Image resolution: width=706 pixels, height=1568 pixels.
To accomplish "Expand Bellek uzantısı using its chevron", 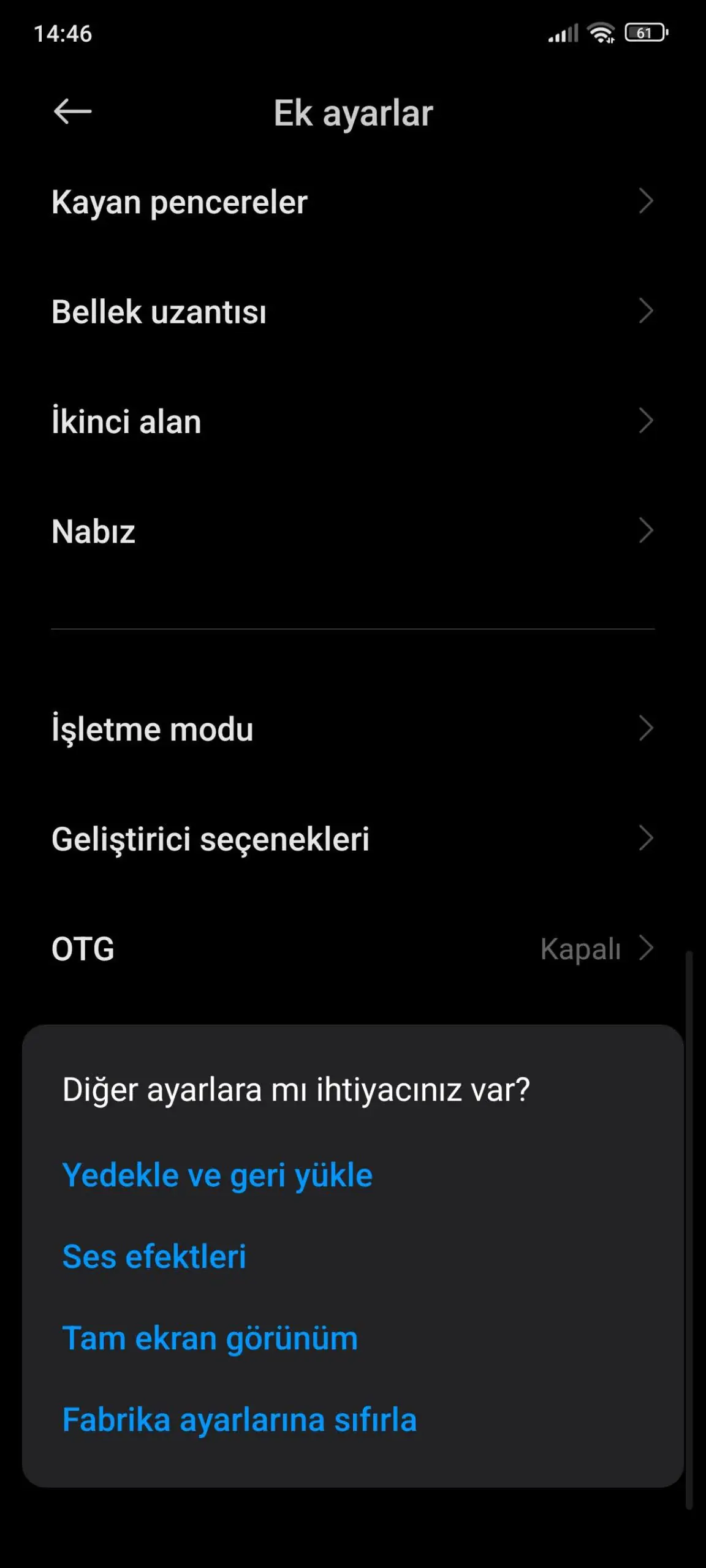I will (645, 312).
